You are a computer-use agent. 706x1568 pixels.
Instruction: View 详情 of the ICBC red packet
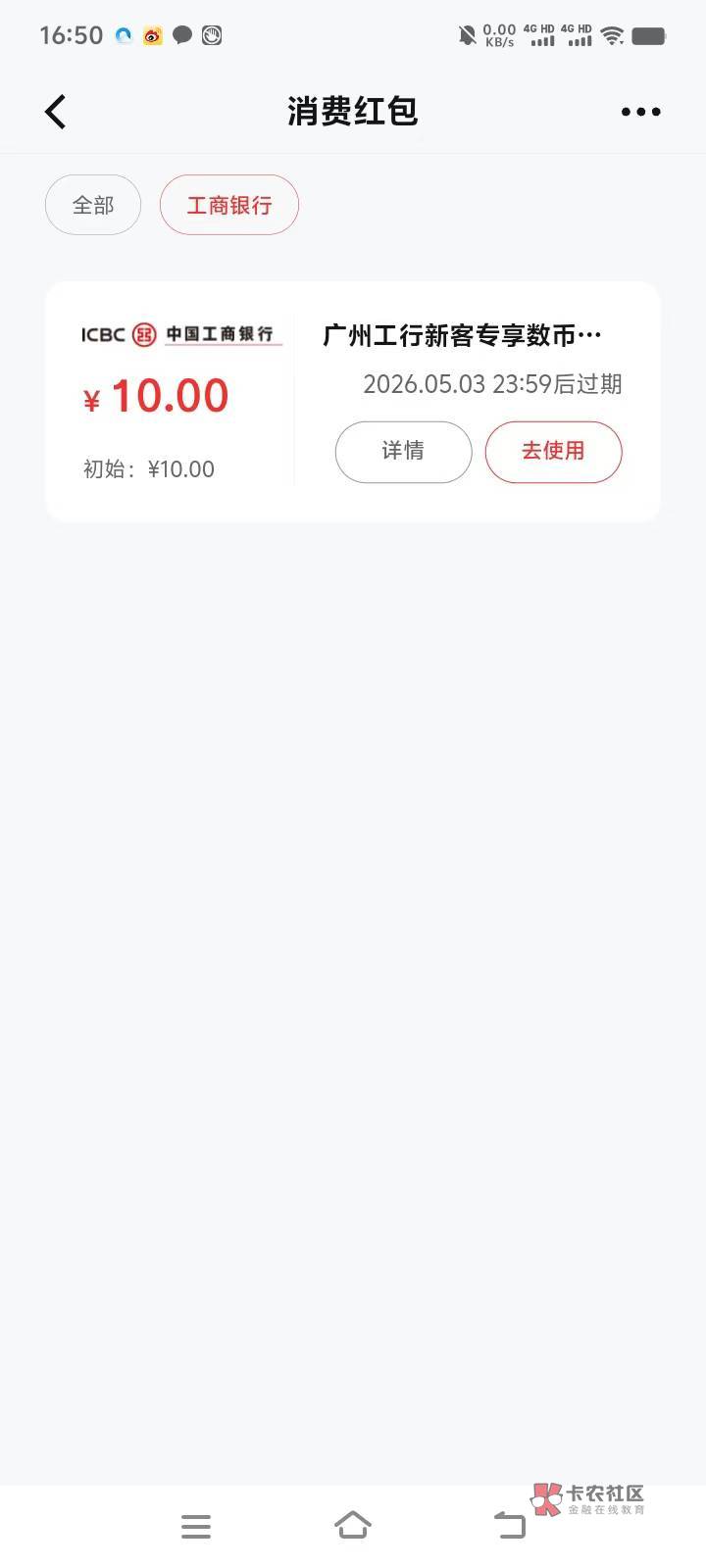pyautogui.click(x=403, y=451)
